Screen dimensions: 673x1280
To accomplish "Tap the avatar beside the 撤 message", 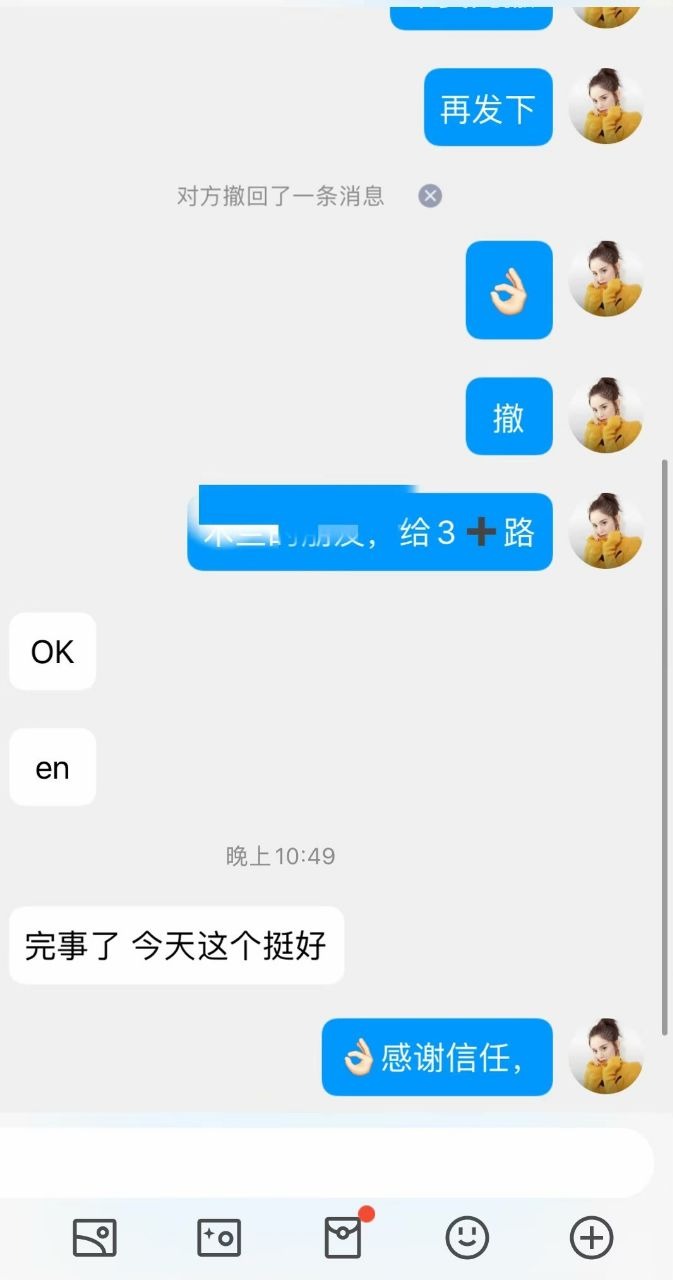I will pyautogui.click(x=606, y=415).
